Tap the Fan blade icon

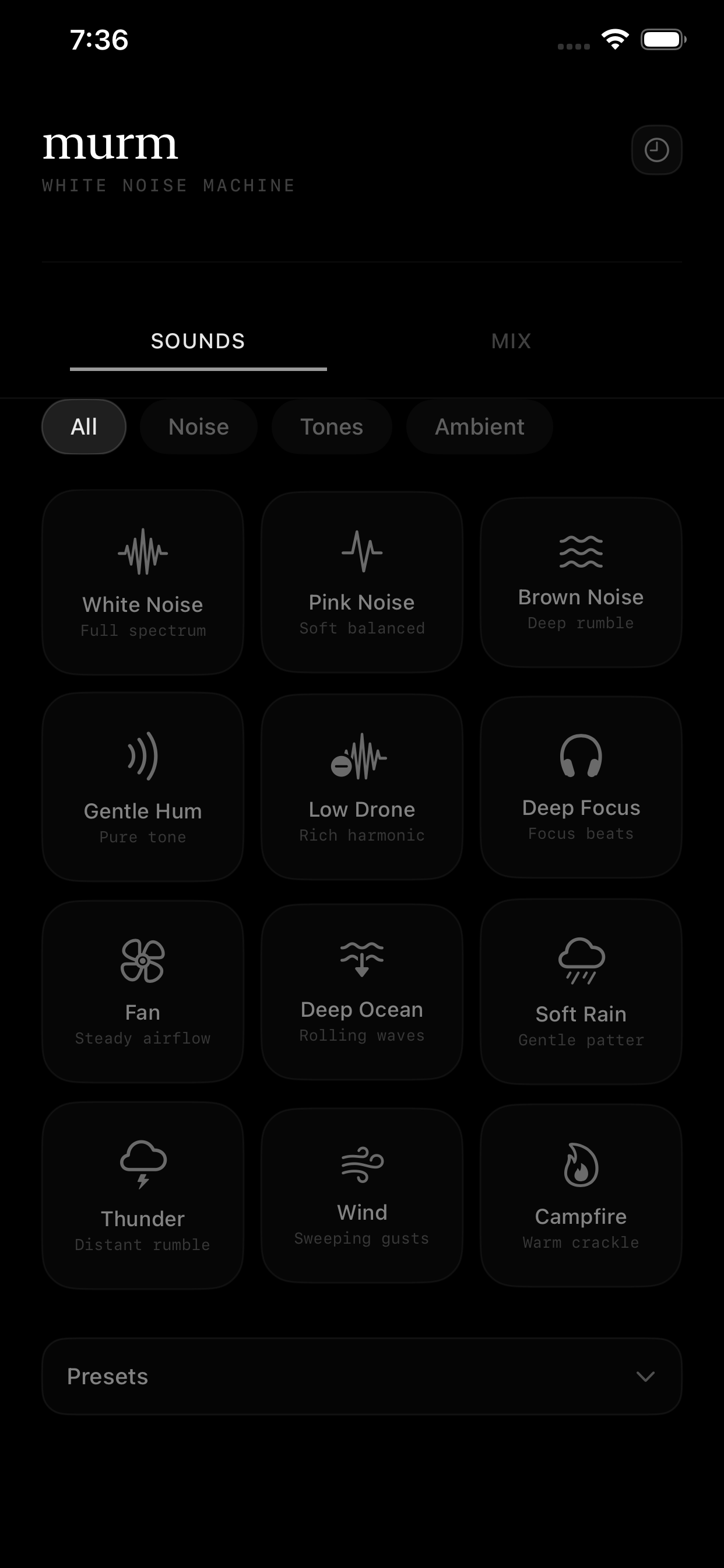142,962
